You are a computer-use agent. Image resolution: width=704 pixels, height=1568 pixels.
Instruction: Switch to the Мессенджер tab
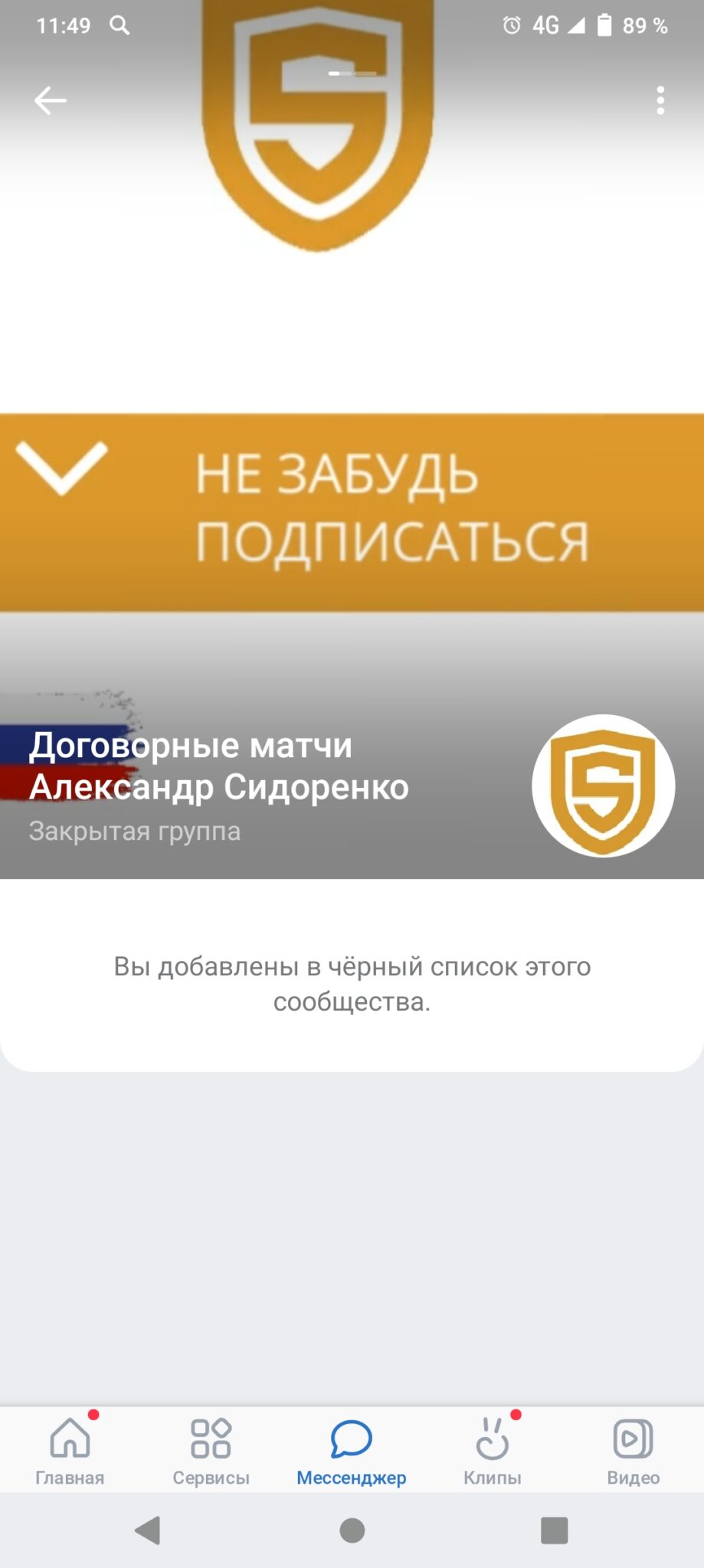[x=352, y=1449]
